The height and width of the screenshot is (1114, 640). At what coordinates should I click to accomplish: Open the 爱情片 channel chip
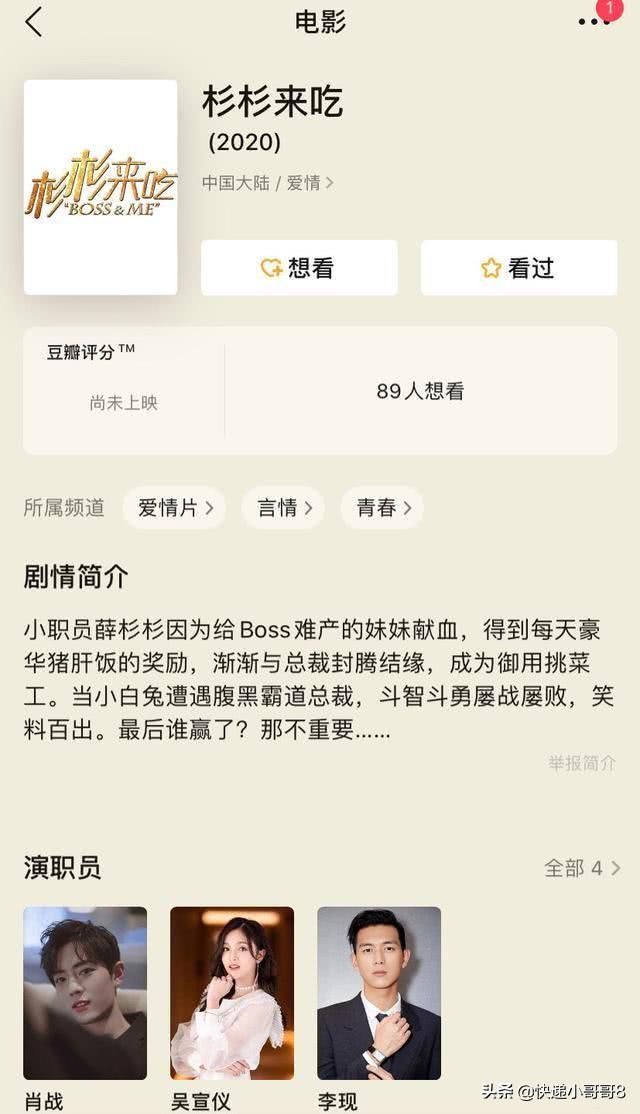point(175,508)
